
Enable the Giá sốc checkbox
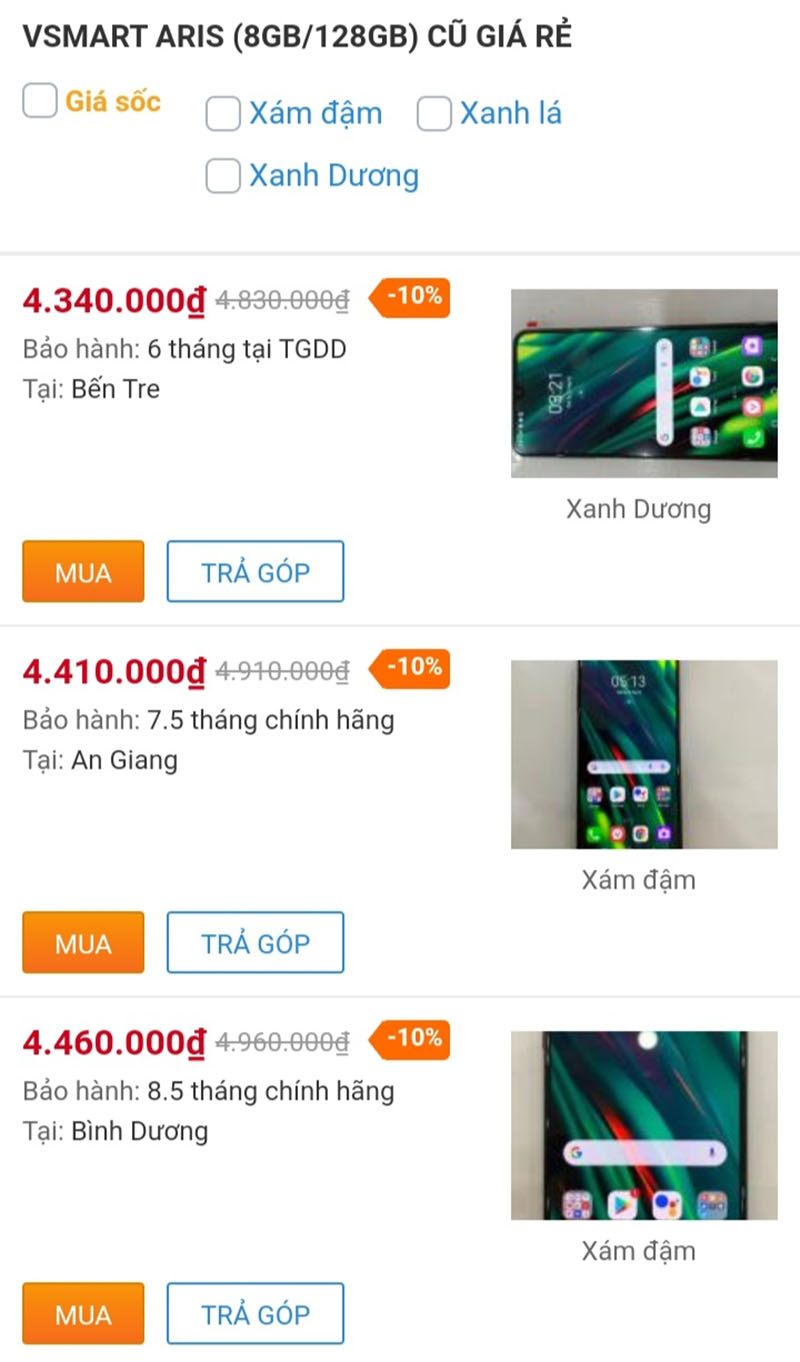click(40, 101)
